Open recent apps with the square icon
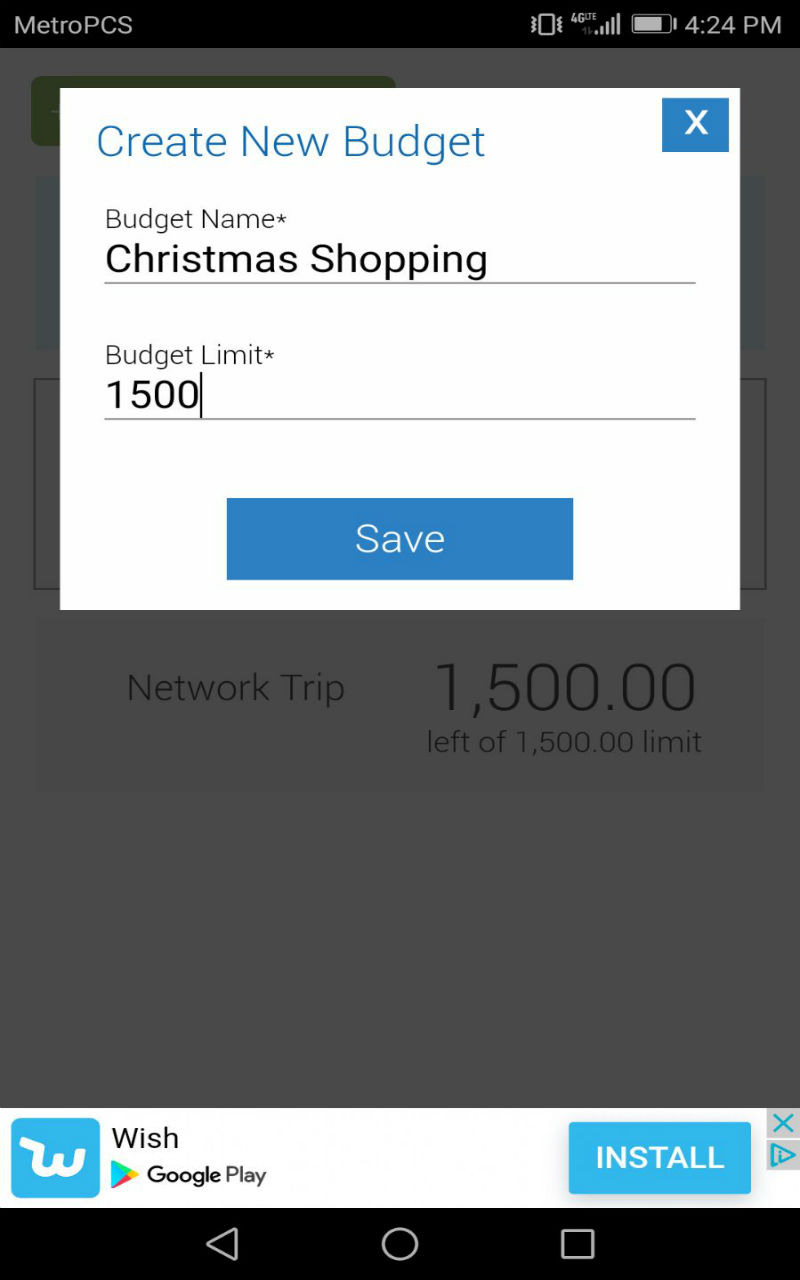Screen dimensions: 800x1280 click(x=577, y=1243)
